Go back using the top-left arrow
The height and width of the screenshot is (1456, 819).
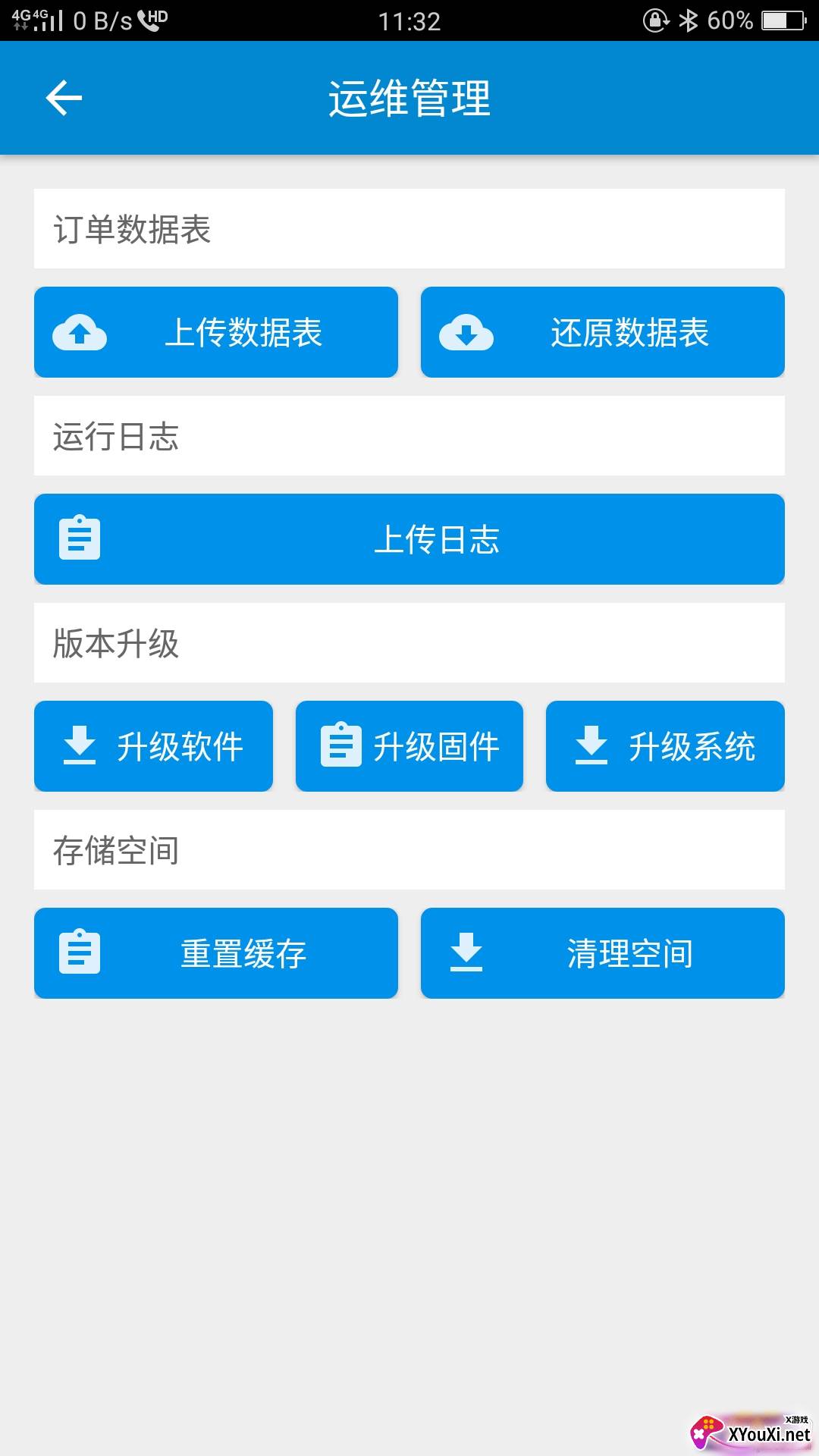[64, 99]
